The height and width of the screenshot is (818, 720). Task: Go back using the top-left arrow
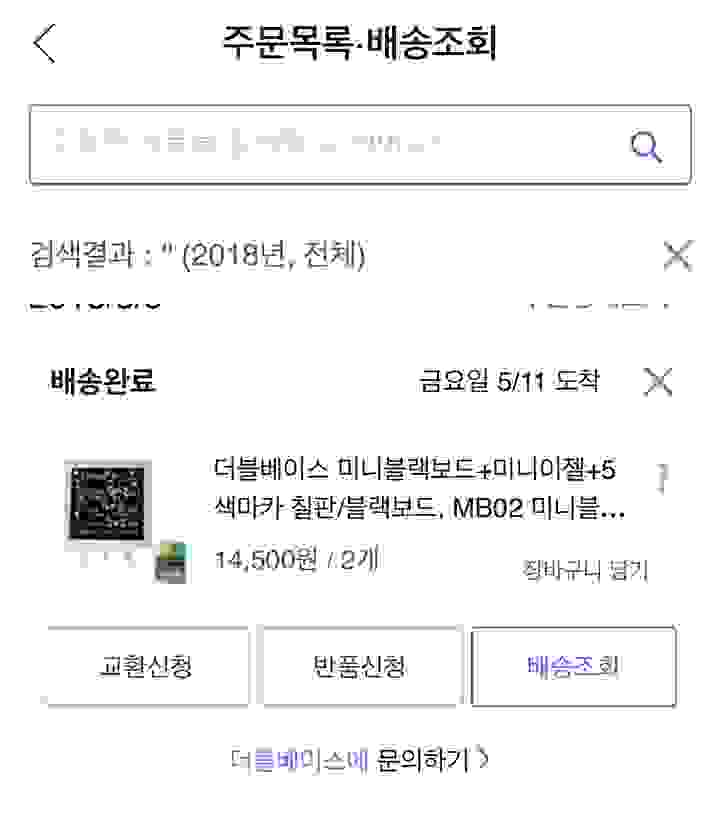(x=45, y=44)
